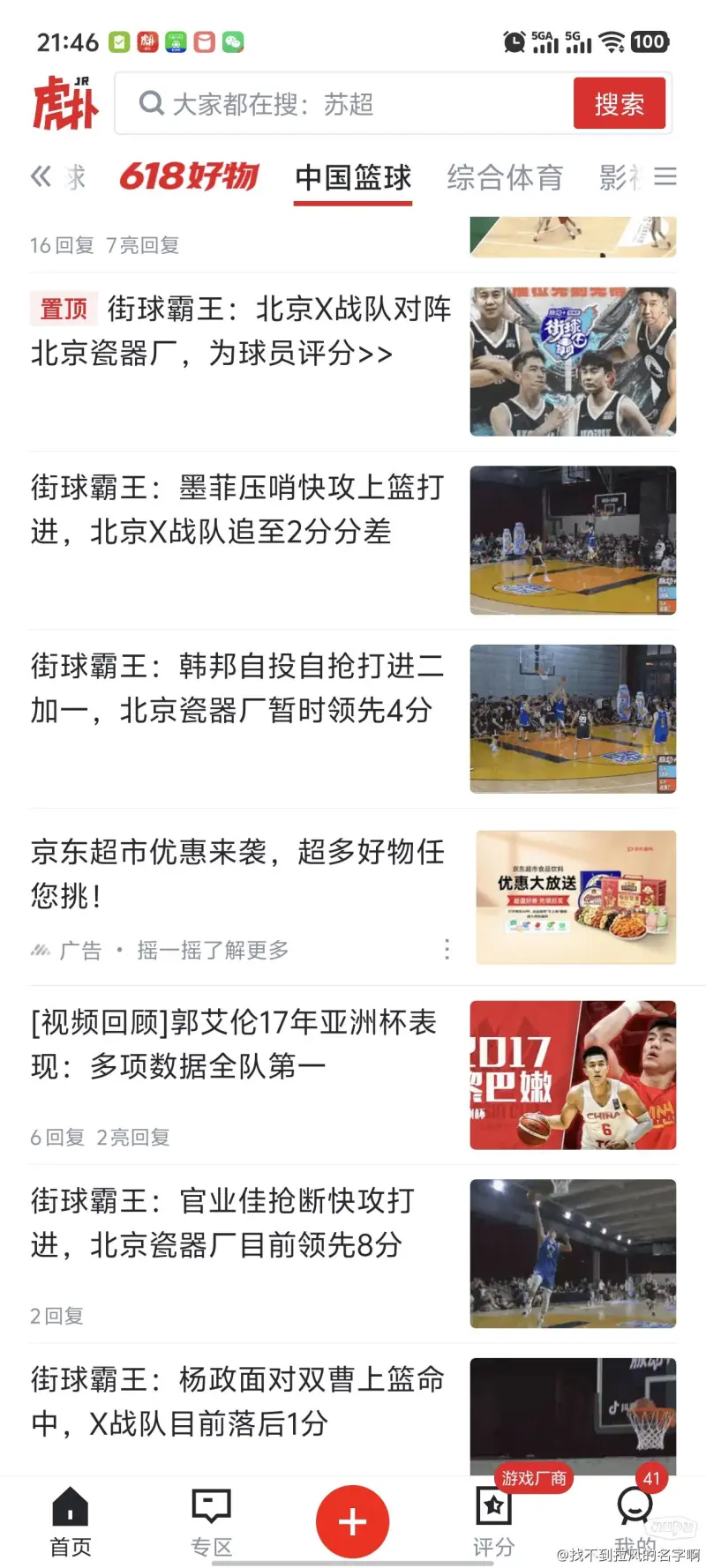The height and width of the screenshot is (1568, 706).
Task: Read the post 韩邦自投自抢打进二加一
Action: pyautogui.click(x=353, y=719)
